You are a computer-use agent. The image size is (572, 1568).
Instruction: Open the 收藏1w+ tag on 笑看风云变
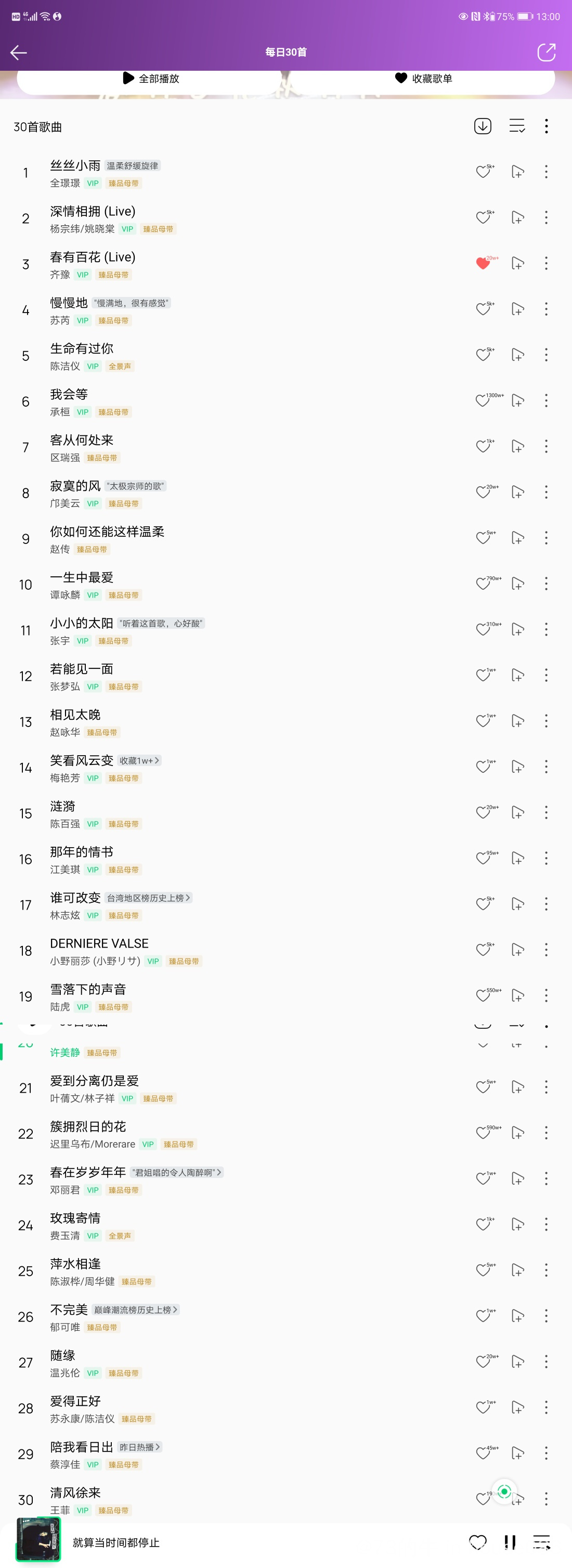coord(139,760)
